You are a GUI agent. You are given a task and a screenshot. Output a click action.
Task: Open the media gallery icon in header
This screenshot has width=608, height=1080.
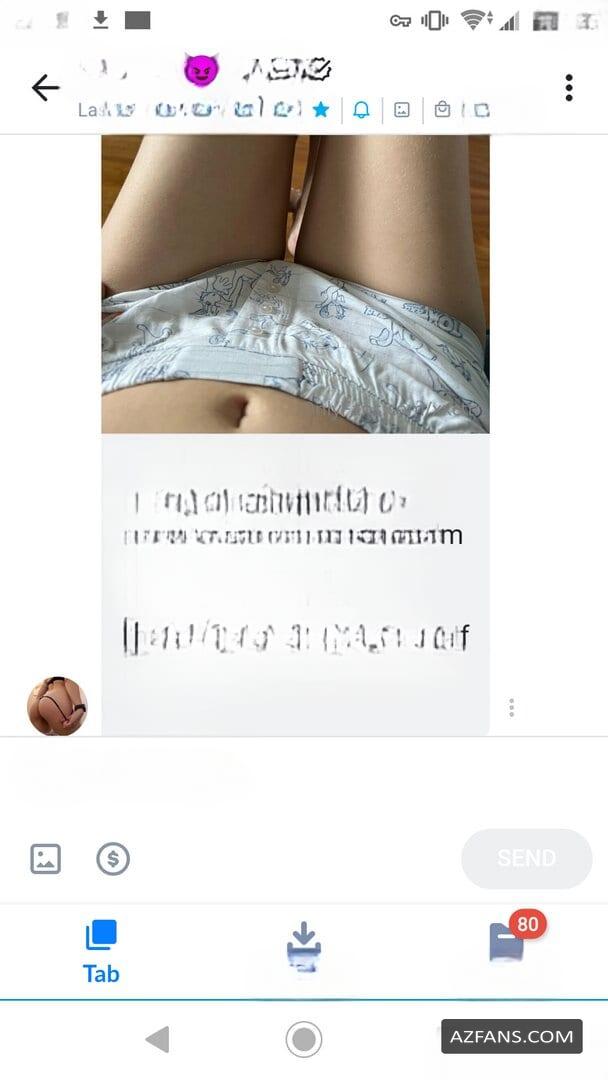(x=401, y=110)
